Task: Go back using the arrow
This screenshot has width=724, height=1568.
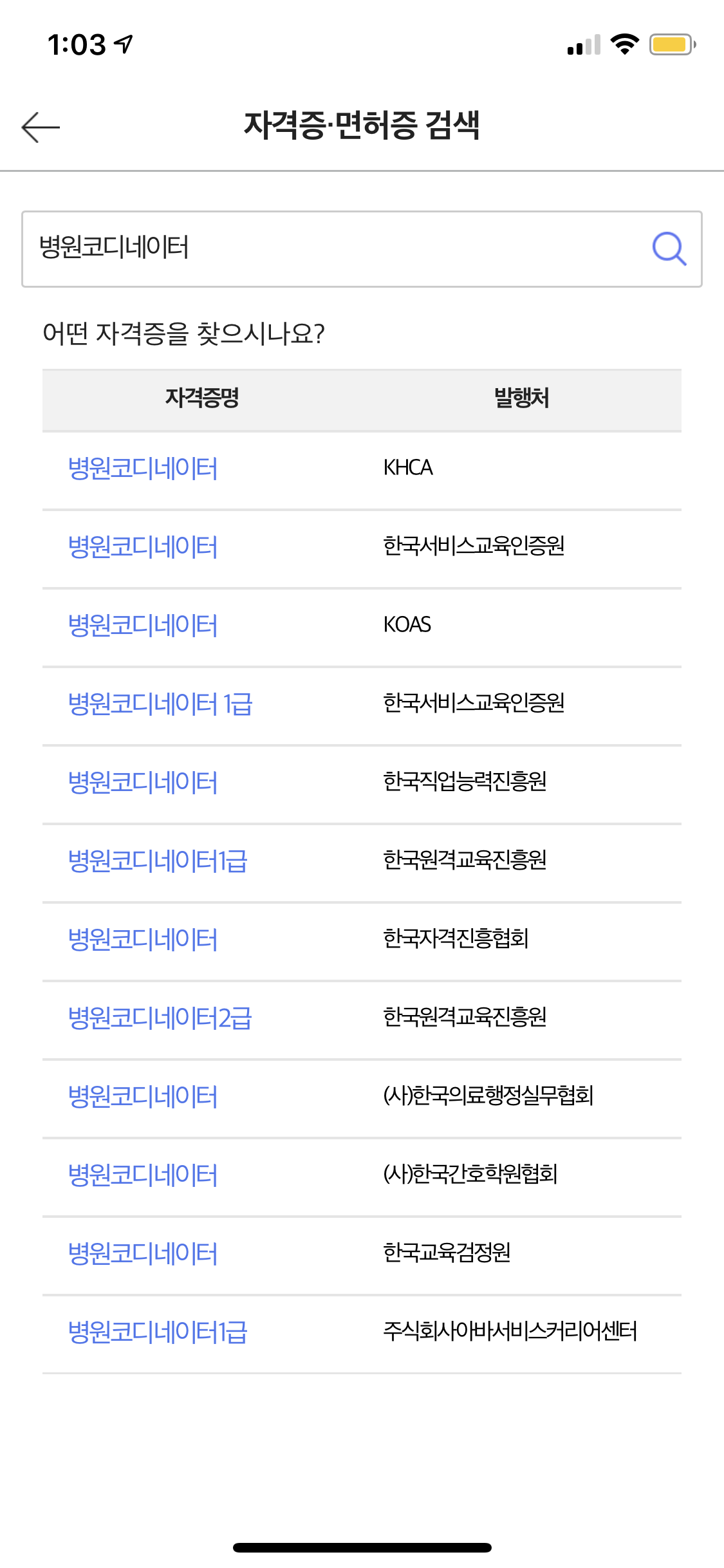Action: tap(41, 126)
